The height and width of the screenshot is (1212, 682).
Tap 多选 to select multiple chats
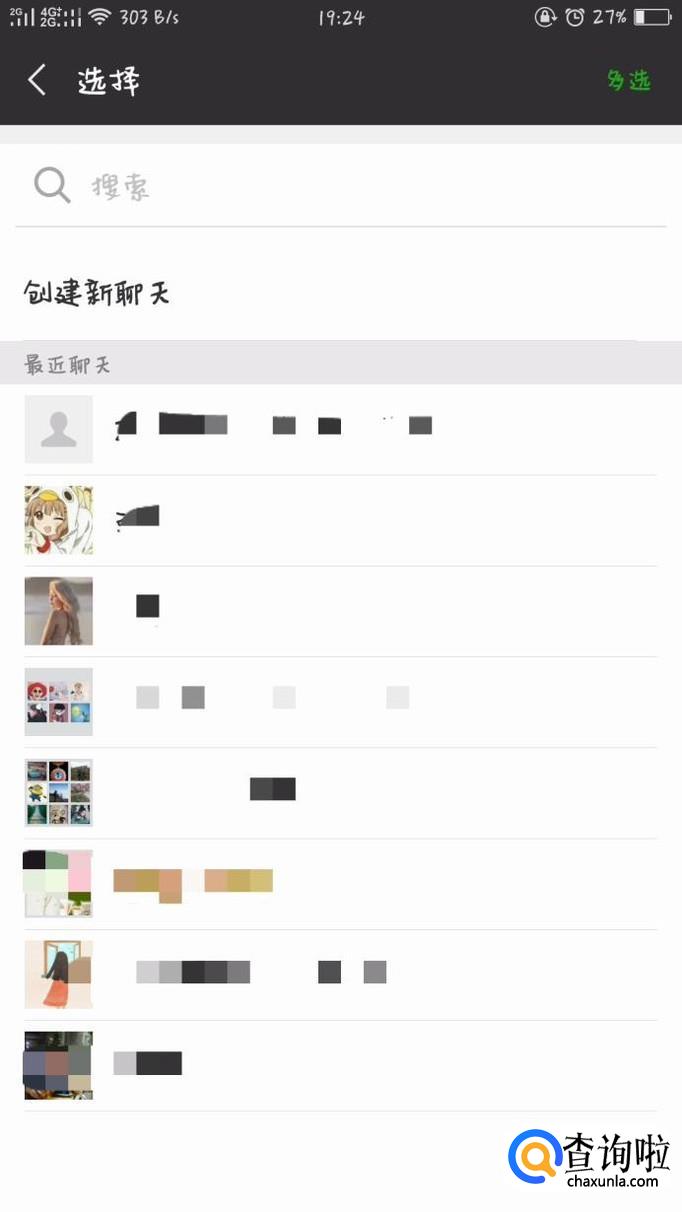[x=628, y=81]
